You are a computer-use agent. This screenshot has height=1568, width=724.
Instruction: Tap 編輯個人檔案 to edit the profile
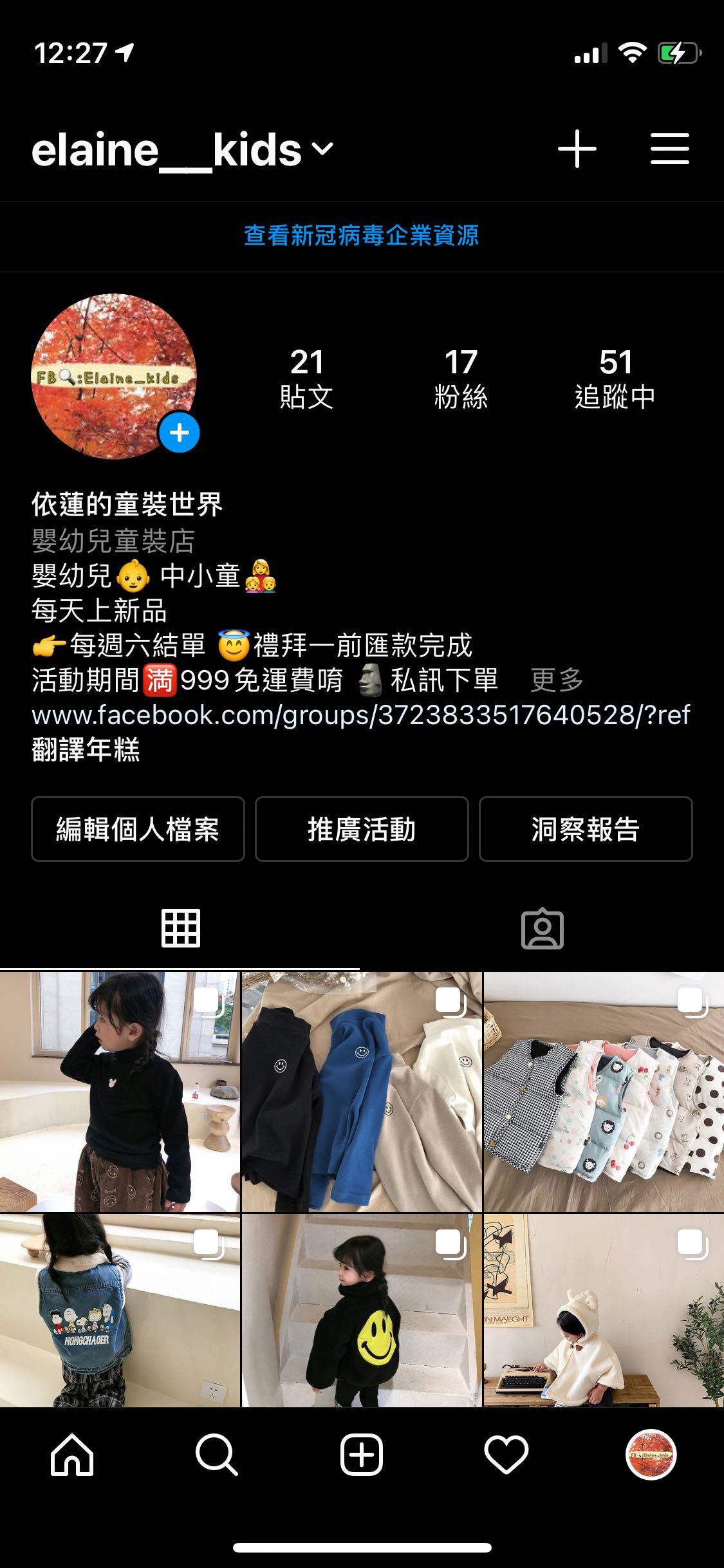click(x=138, y=829)
